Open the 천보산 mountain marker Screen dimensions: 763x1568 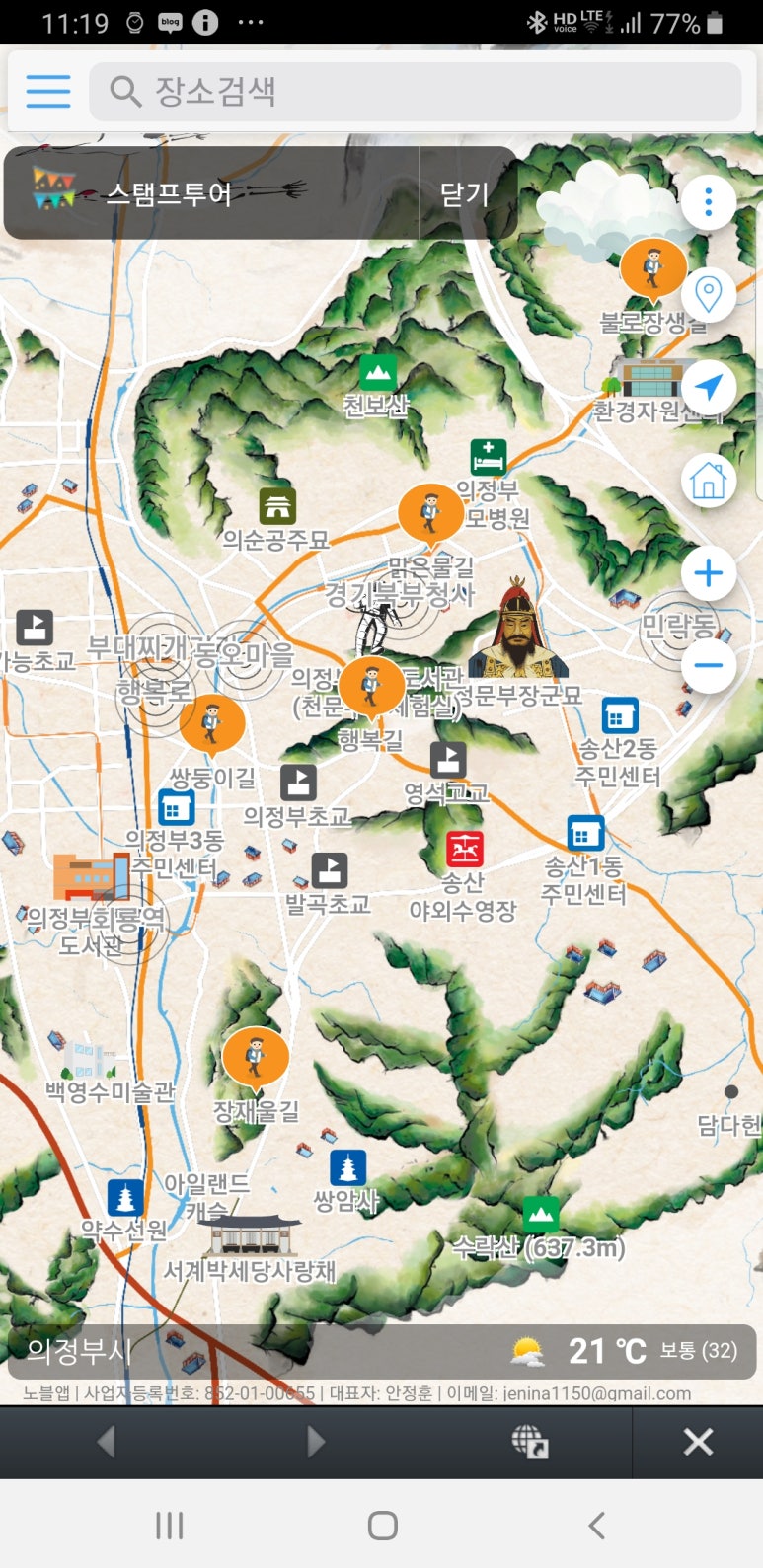point(377,373)
